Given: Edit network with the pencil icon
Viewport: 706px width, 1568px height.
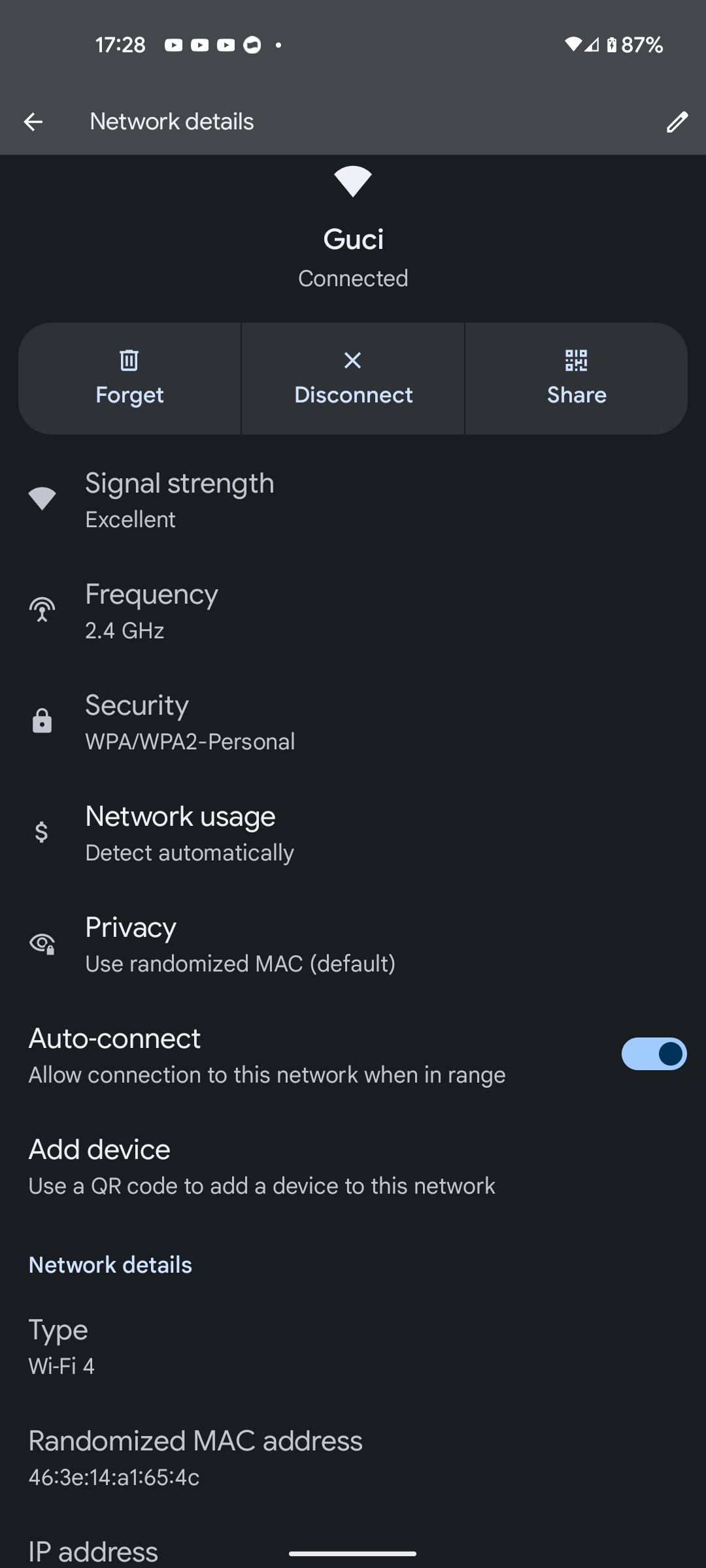Looking at the screenshot, I should click(677, 122).
